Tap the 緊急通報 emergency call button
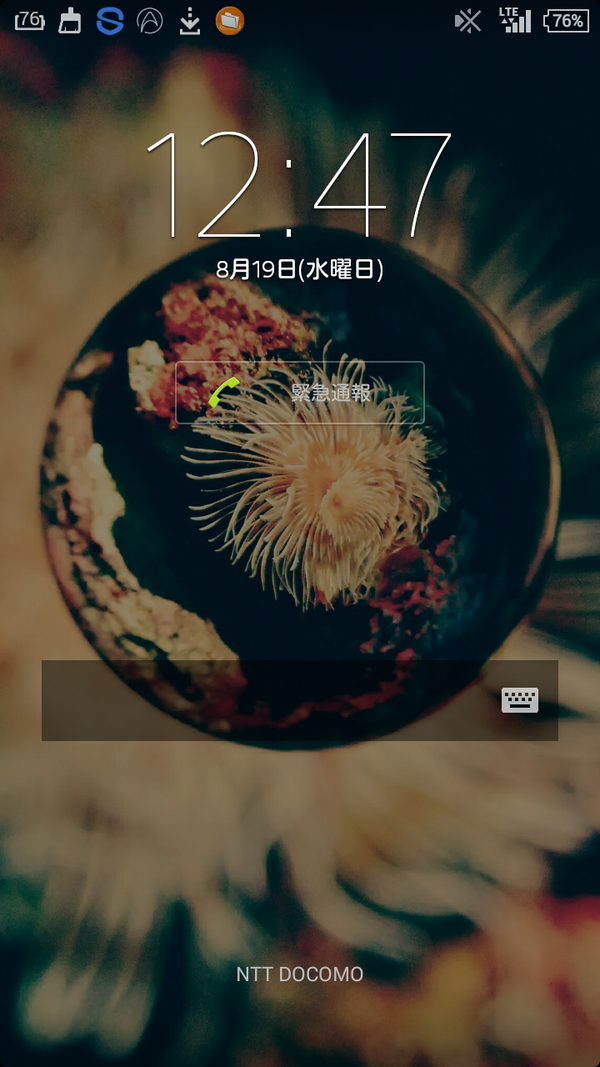This screenshot has width=600, height=1067. tap(300, 392)
